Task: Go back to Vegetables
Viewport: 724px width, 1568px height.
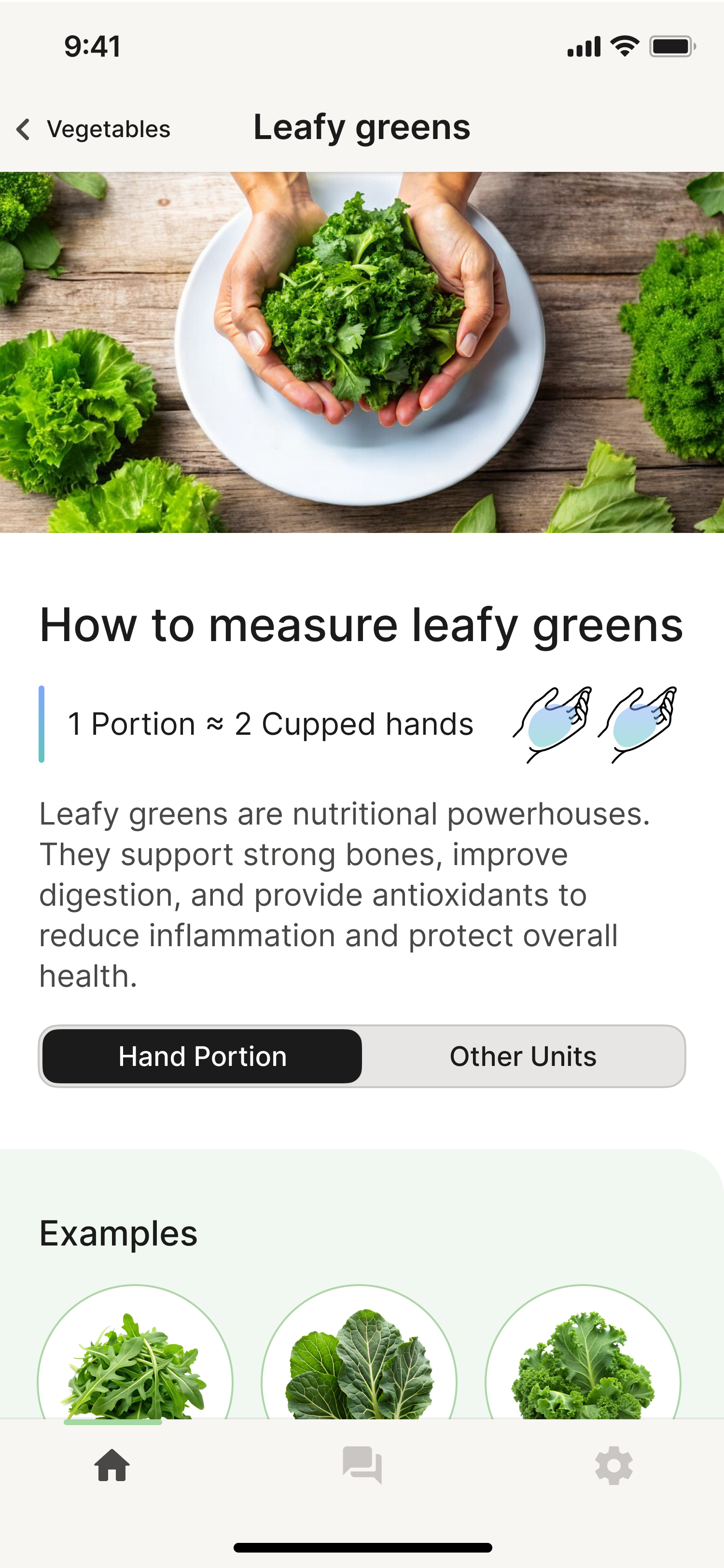Action: [93, 129]
